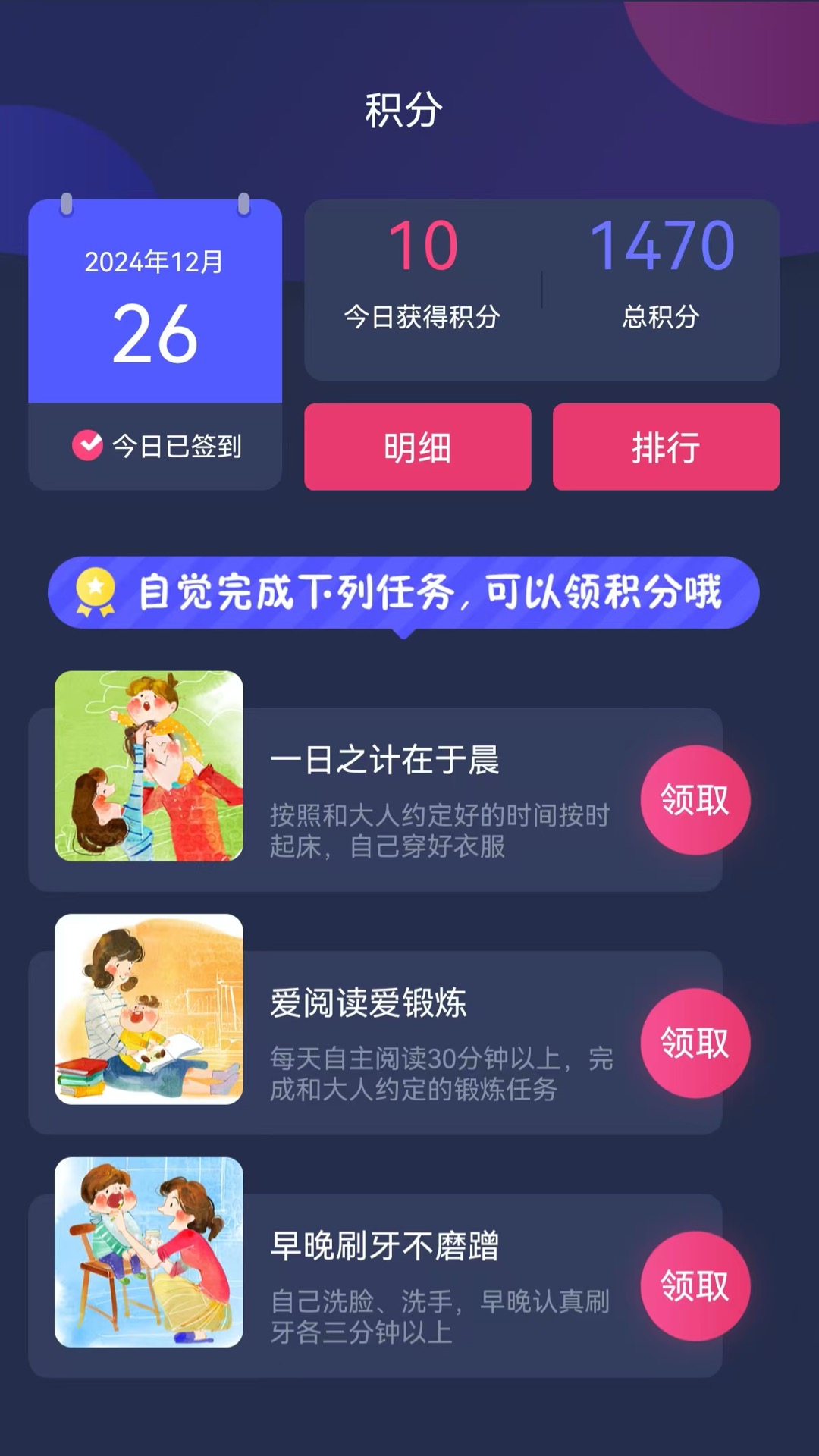Claim points for 一日之计在于晨
Viewport: 819px width, 1456px height.
click(695, 800)
